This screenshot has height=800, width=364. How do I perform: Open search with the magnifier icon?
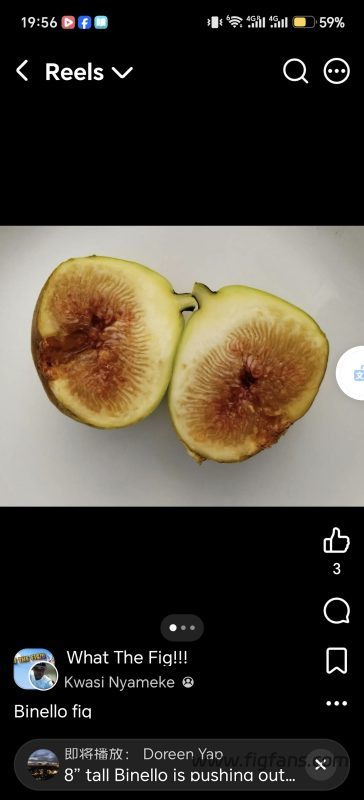(295, 71)
